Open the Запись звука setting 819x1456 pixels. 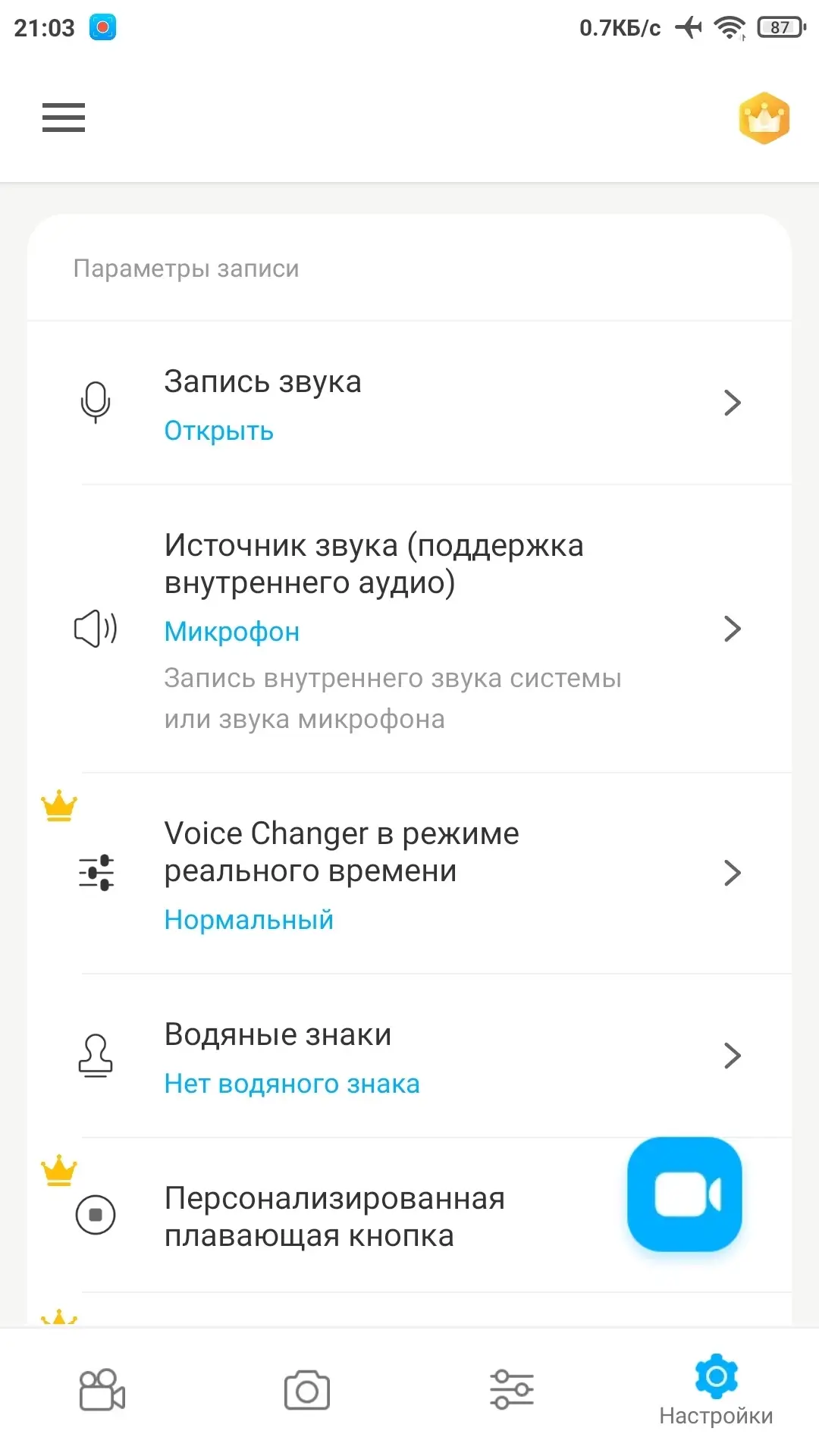pyautogui.click(x=409, y=403)
